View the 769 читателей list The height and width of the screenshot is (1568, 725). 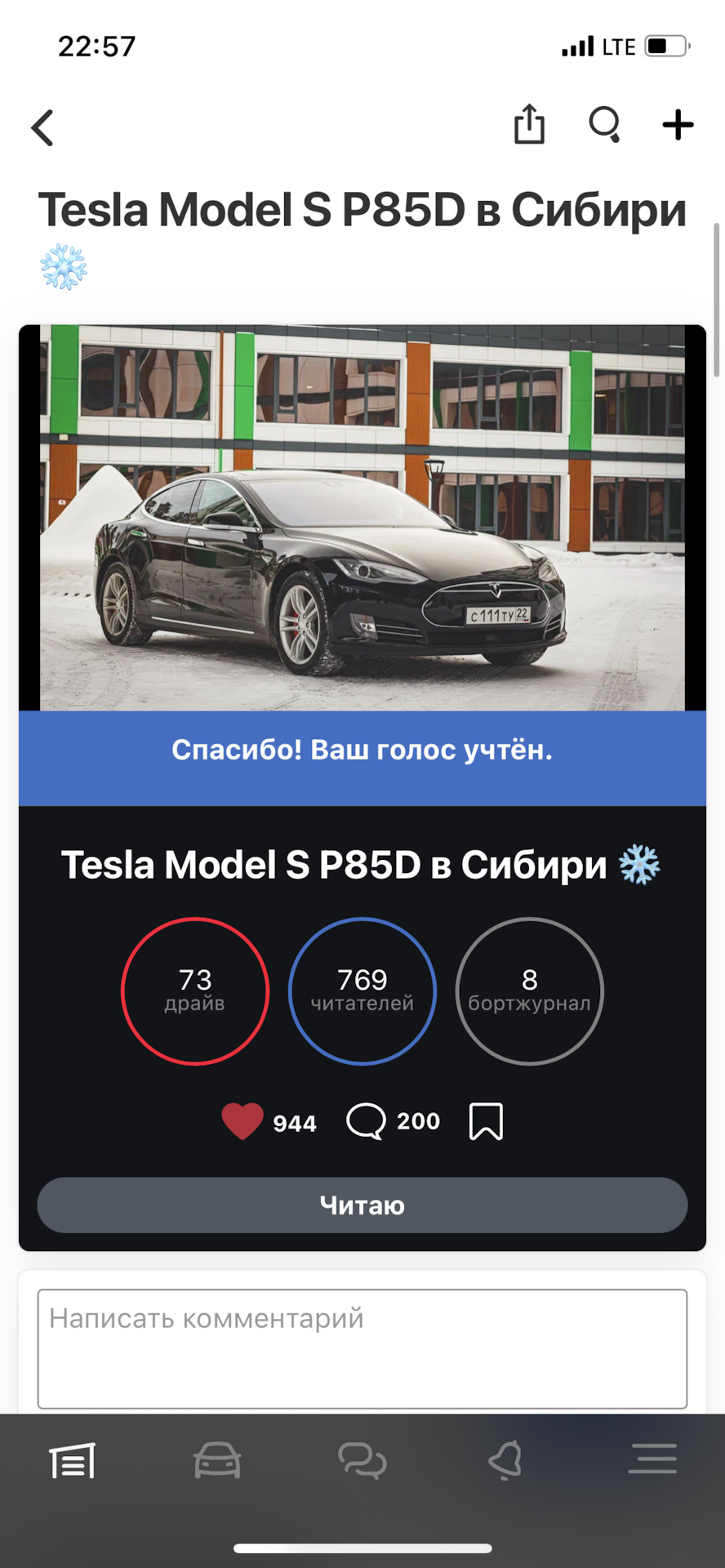pos(362,991)
